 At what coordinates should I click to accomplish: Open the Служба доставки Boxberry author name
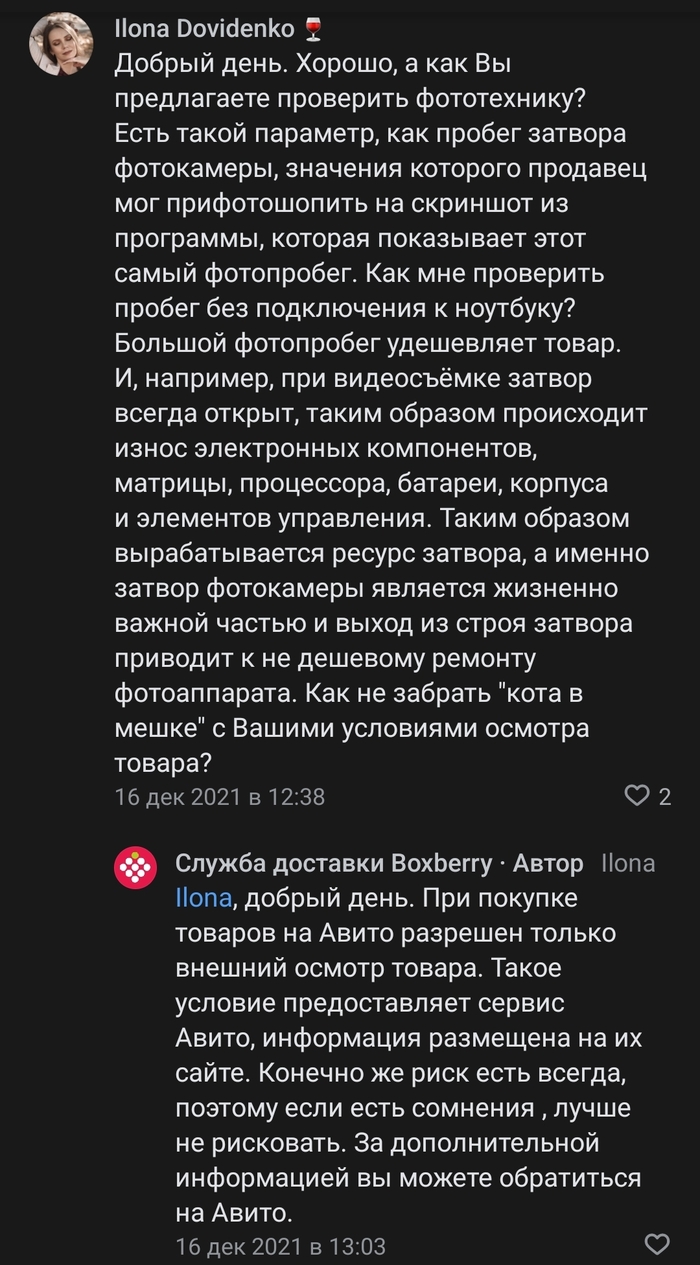coord(334,863)
